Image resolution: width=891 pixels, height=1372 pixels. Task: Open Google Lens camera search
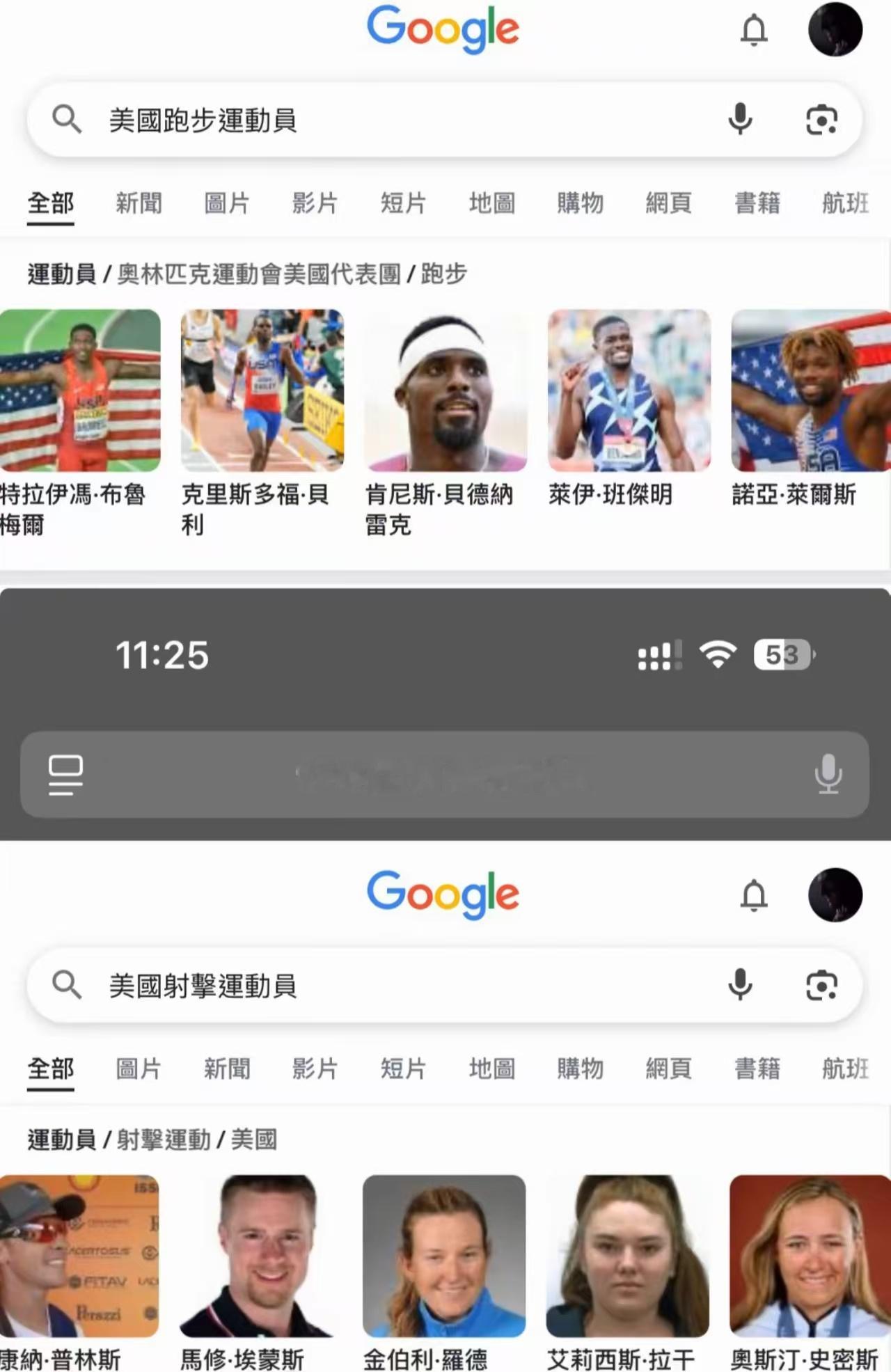point(822,119)
